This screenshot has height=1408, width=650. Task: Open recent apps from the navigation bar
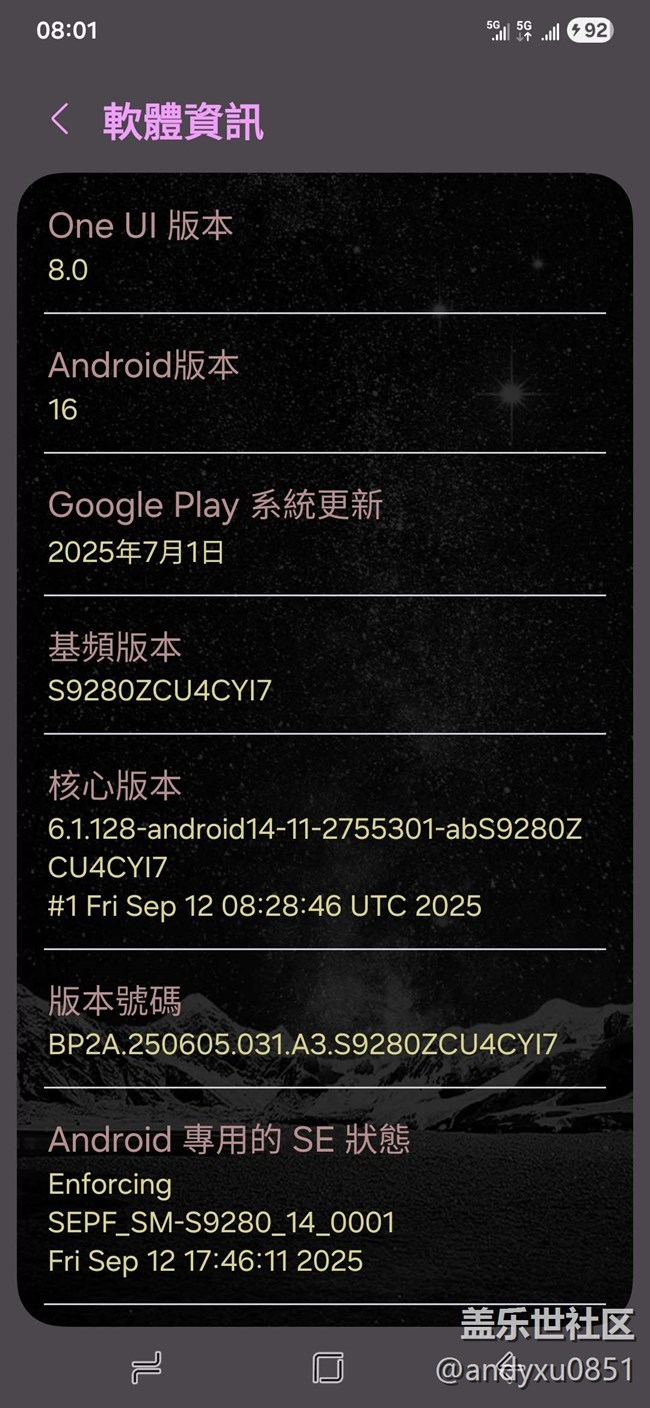[x=146, y=1367]
